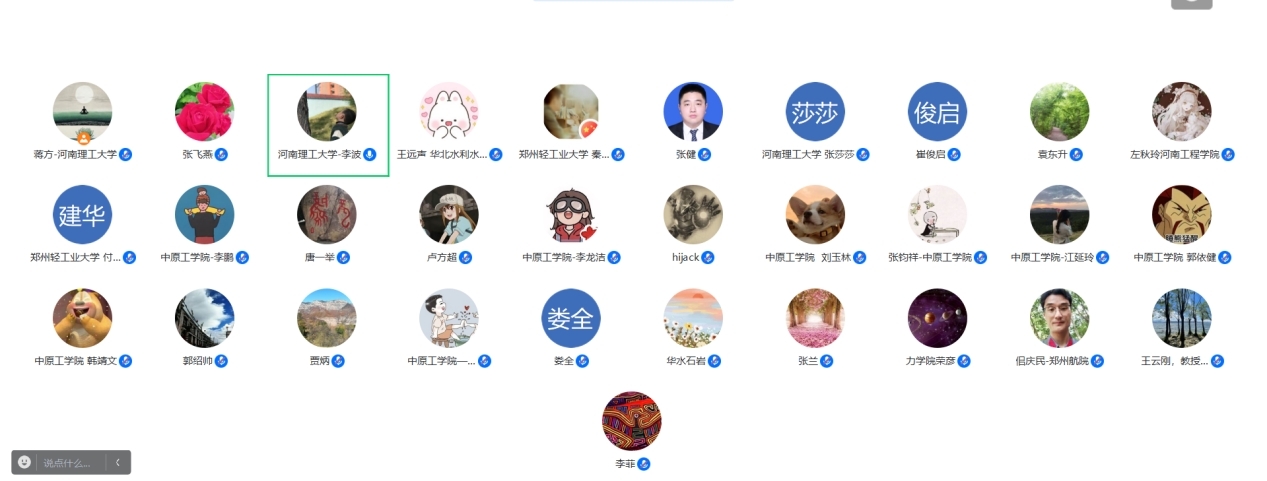Select participant 河南理工大学-李波
1267x481 pixels.
(x=327, y=112)
